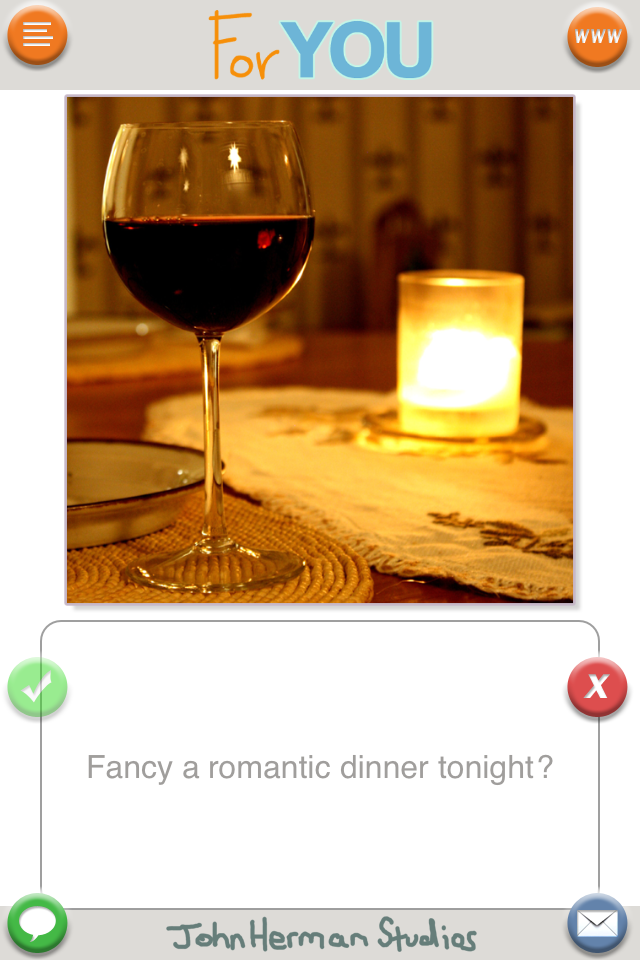Reject the suggestion with the red X
Image resolution: width=640 pixels, height=960 pixels.
pos(597,687)
